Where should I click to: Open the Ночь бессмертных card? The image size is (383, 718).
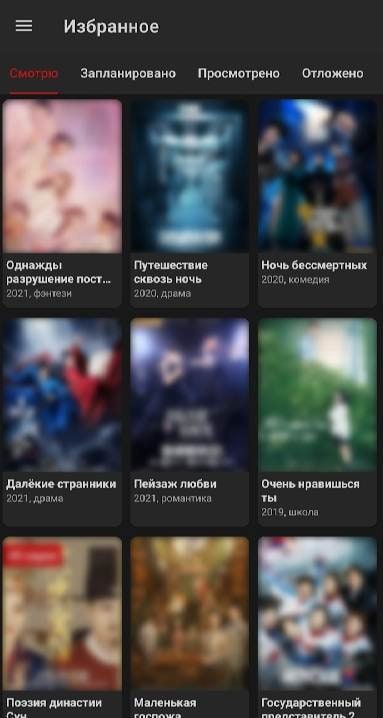(x=317, y=203)
